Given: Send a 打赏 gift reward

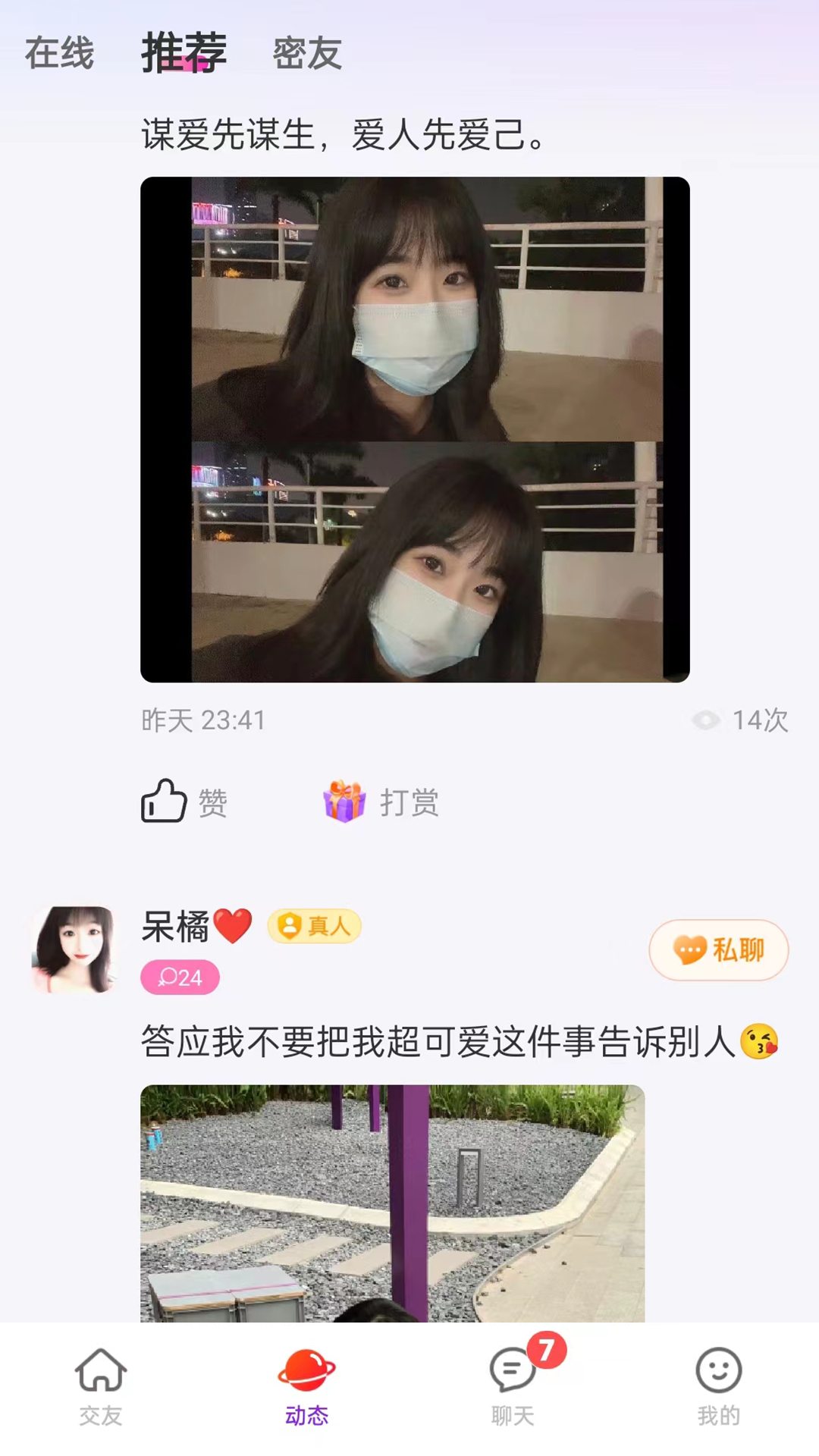Looking at the screenshot, I should point(381,802).
